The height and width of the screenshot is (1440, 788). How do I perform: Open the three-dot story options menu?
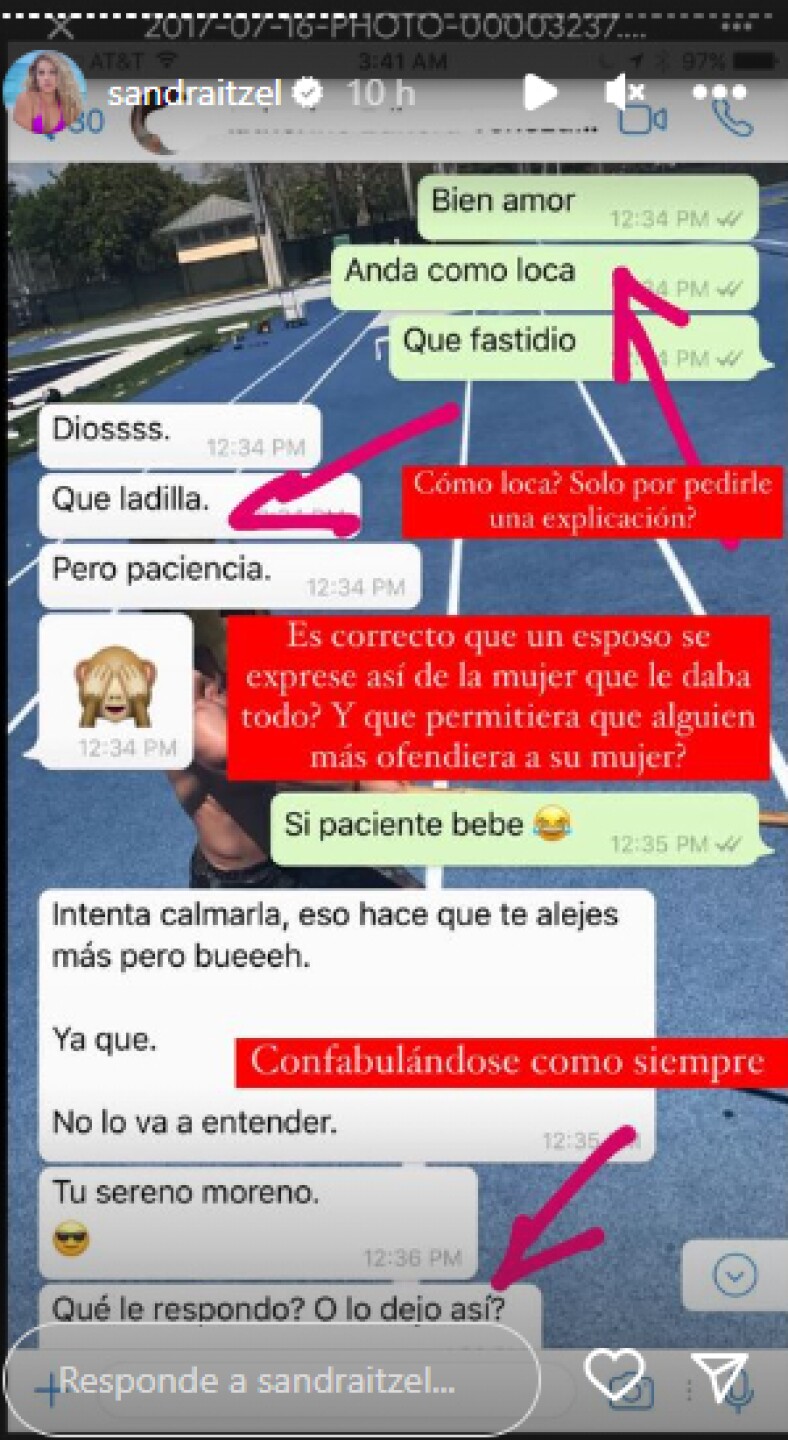(720, 94)
